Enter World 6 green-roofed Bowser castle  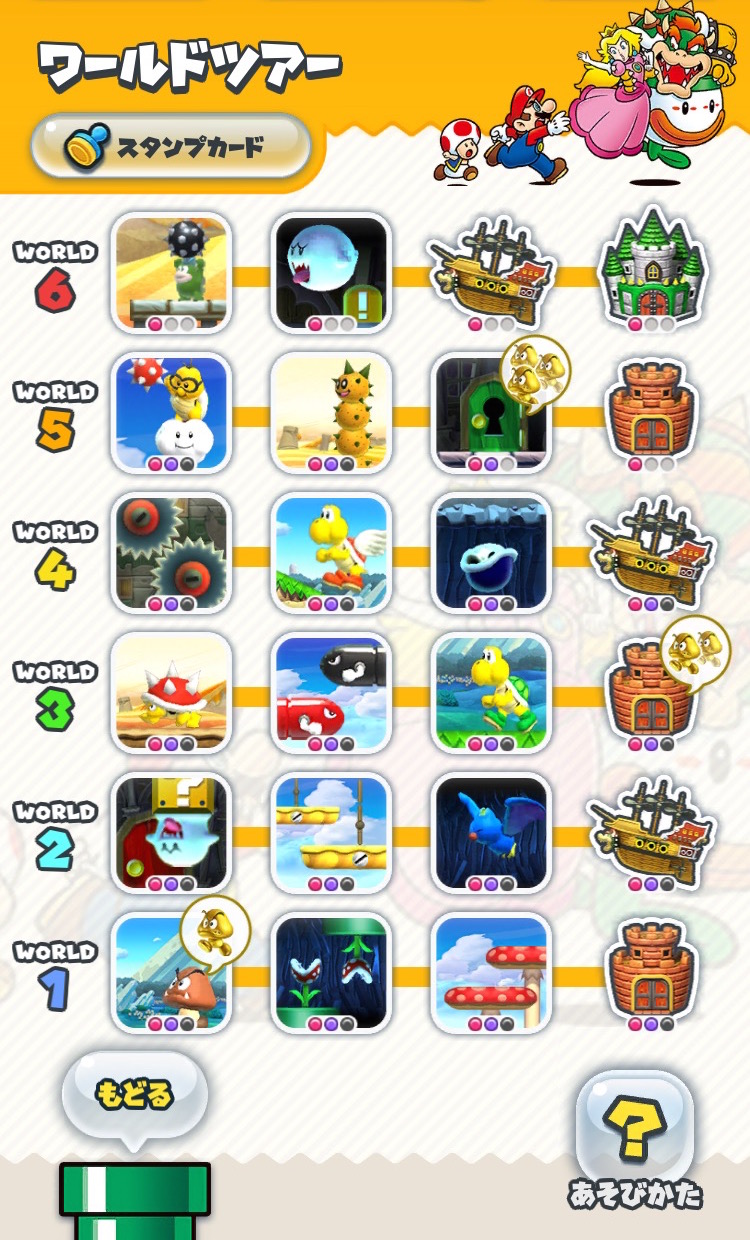coord(651,268)
